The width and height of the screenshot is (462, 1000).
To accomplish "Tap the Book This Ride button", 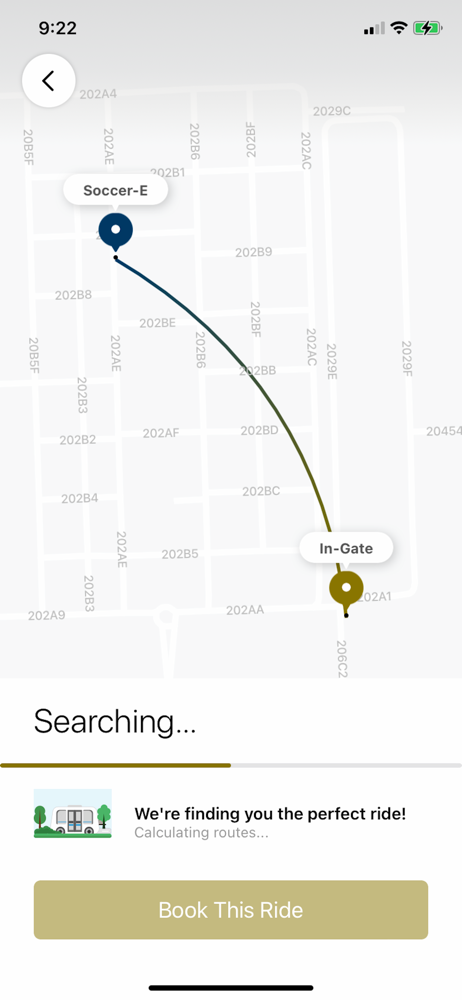I will click(231, 909).
